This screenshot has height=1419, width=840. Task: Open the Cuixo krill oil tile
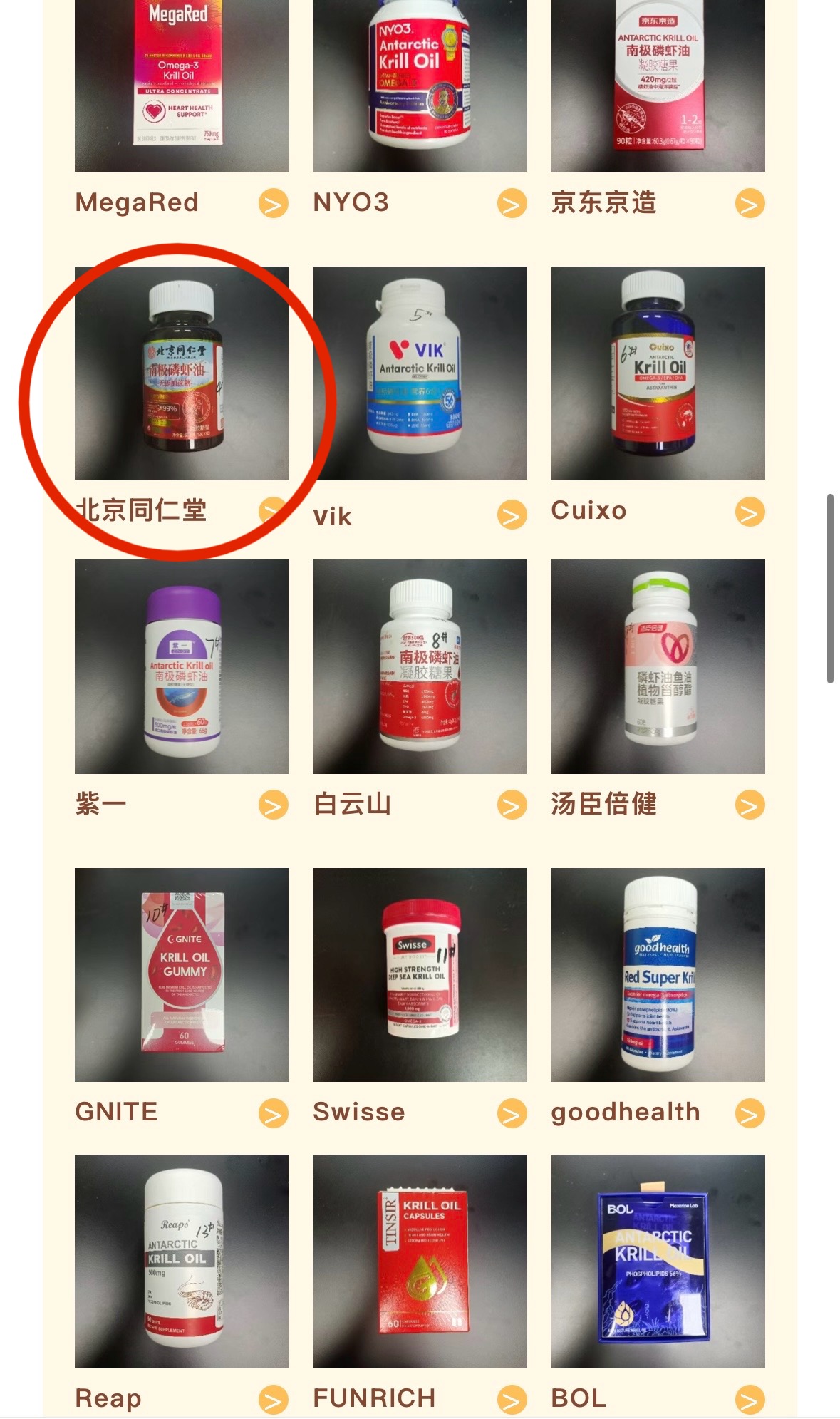(658, 373)
